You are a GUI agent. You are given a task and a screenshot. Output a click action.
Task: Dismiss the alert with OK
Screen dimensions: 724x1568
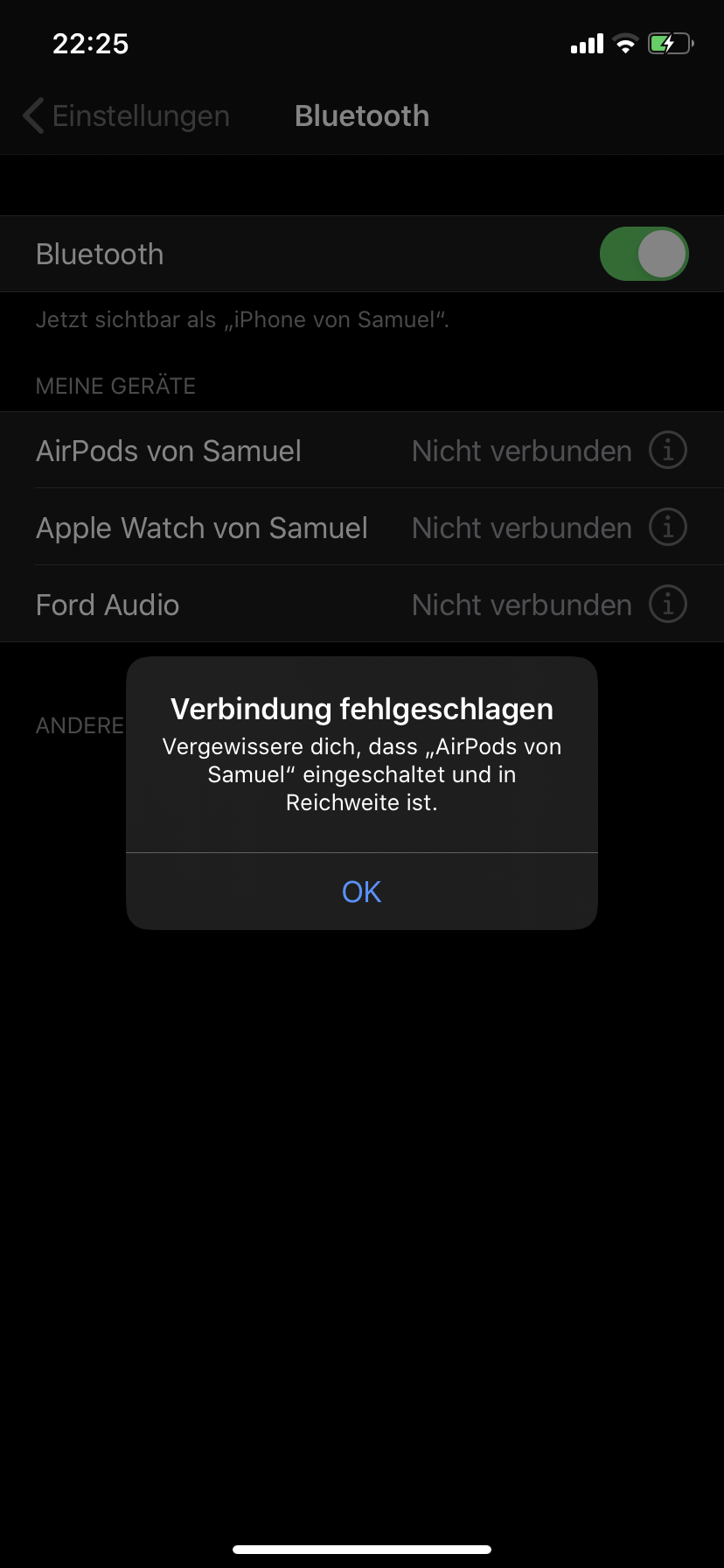361,891
